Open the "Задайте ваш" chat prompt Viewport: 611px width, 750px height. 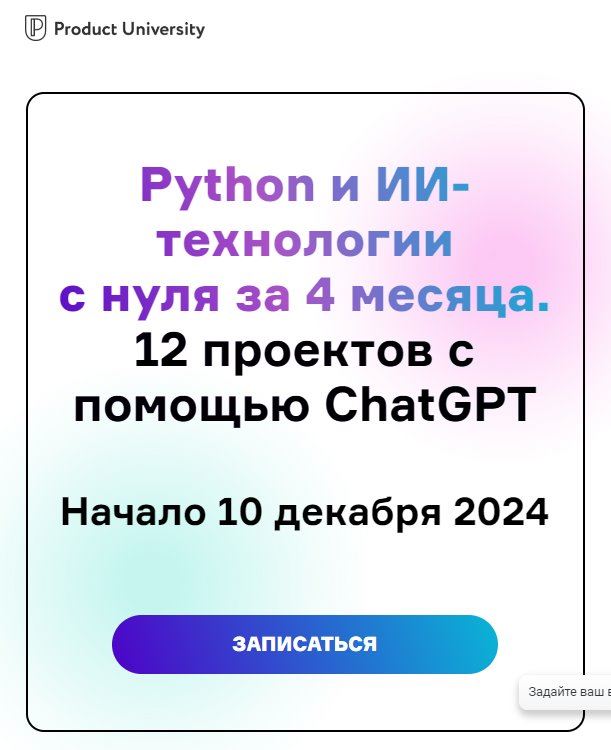566,692
